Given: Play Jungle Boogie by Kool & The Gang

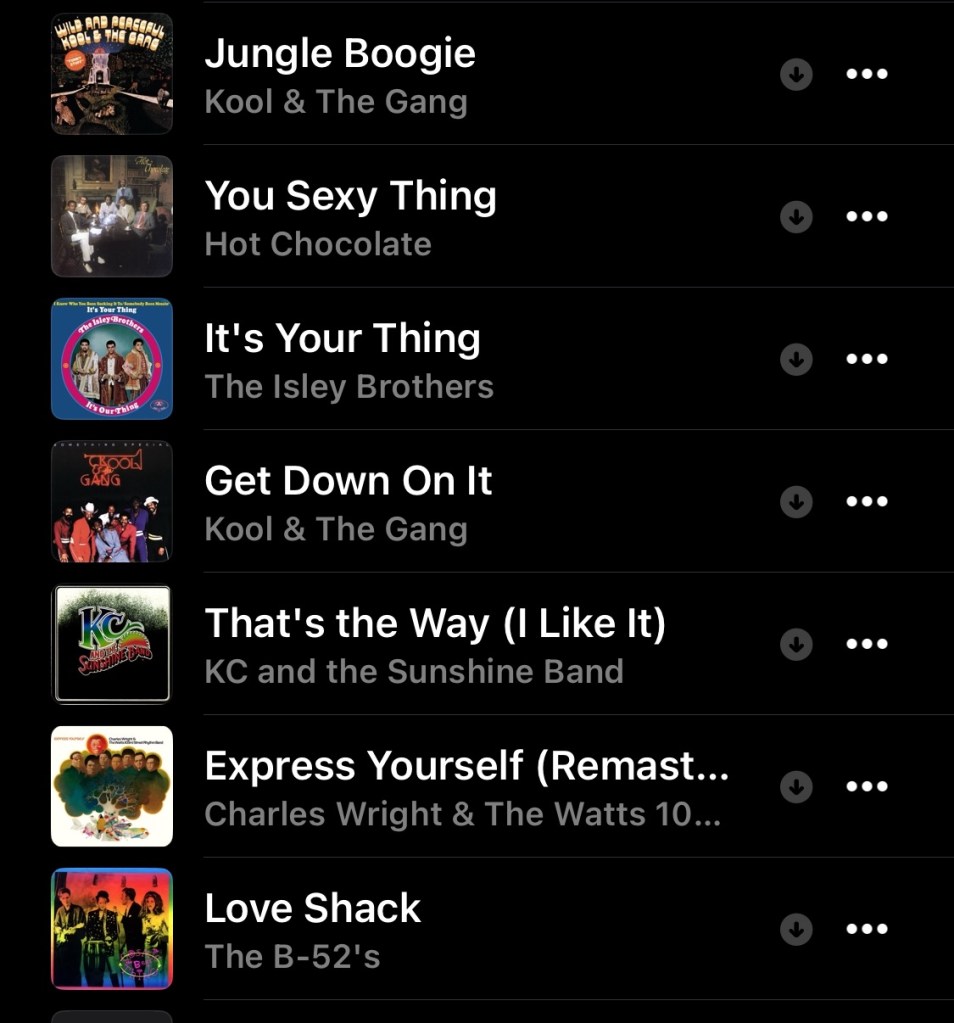Looking at the screenshot, I should coord(340,74).
